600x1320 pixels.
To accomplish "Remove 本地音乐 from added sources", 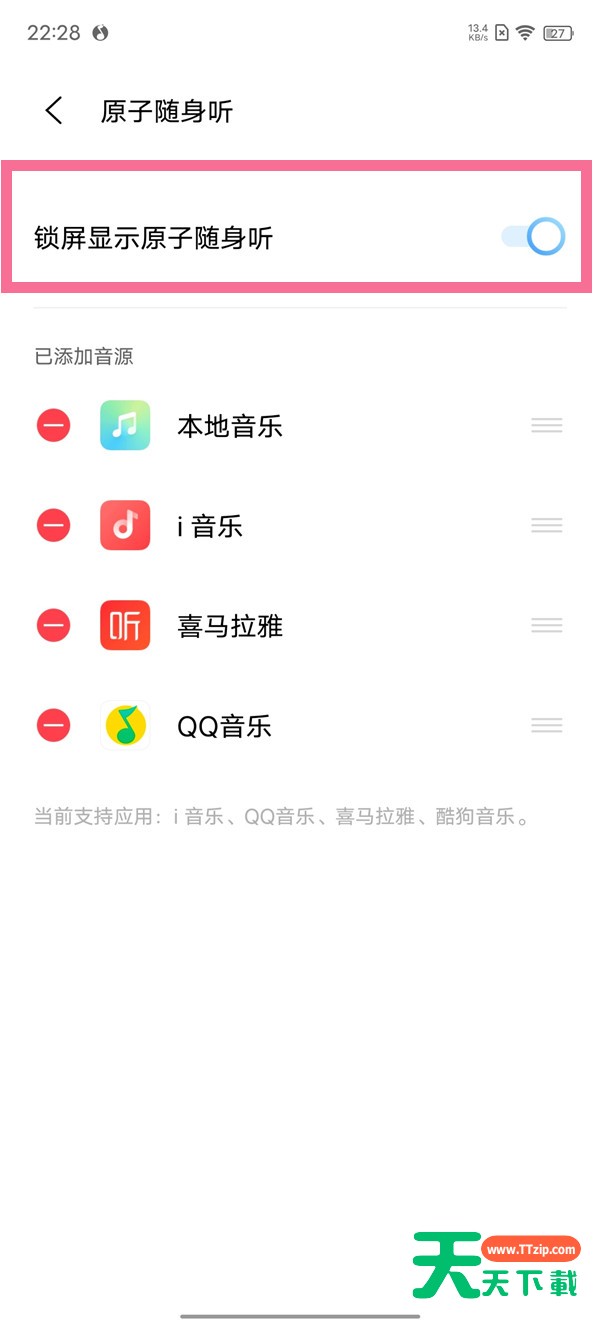I will pos(54,426).
